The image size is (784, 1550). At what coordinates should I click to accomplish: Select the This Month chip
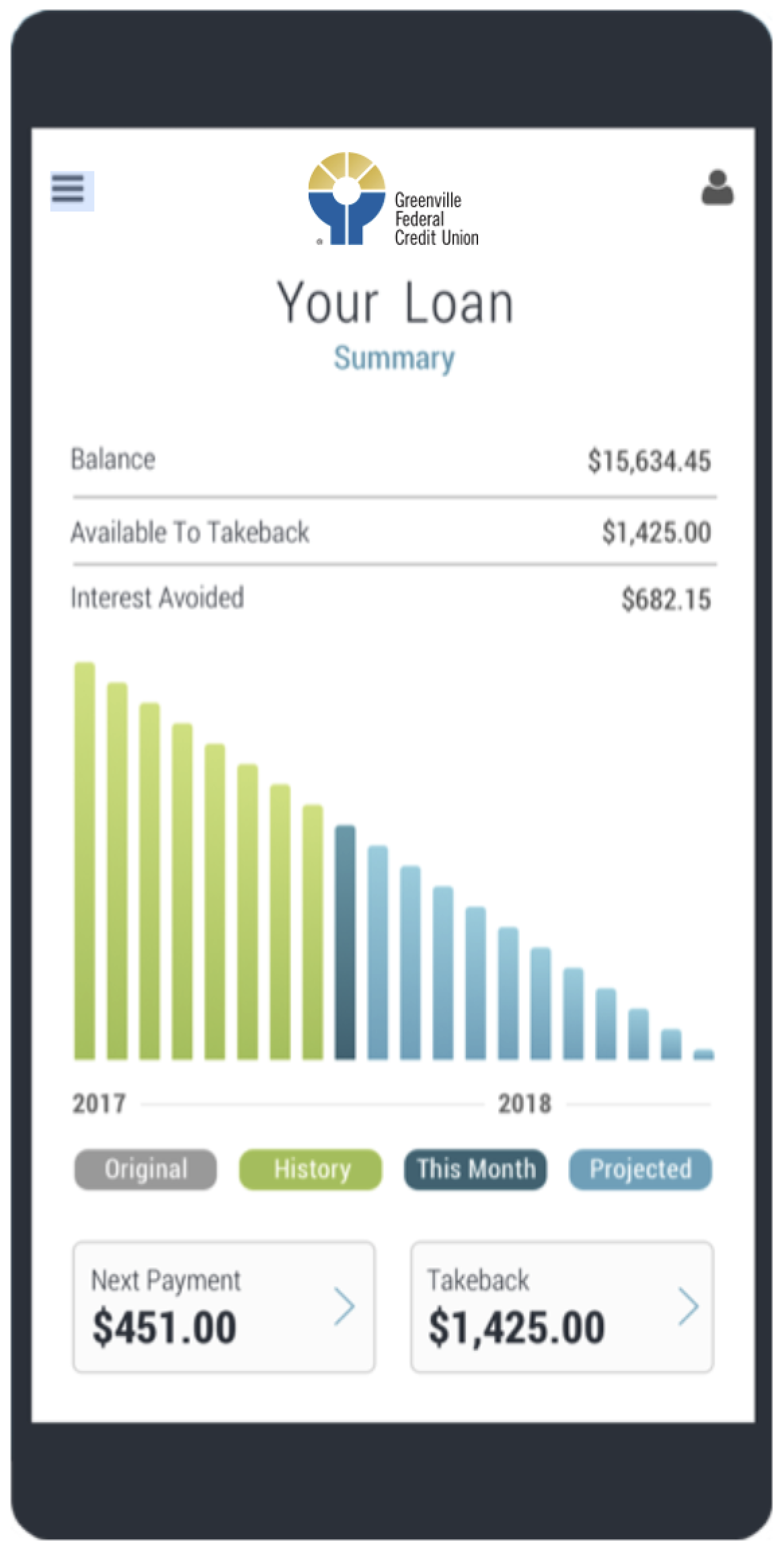click(x=475, y=1169)
